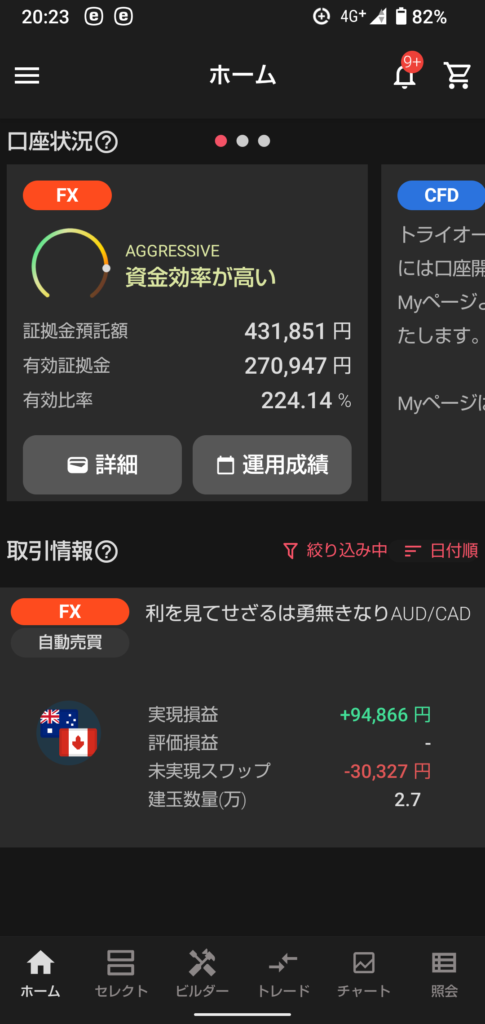Tap the help icon beside 口座状況

pyautogui.click(x=106, y=142)
